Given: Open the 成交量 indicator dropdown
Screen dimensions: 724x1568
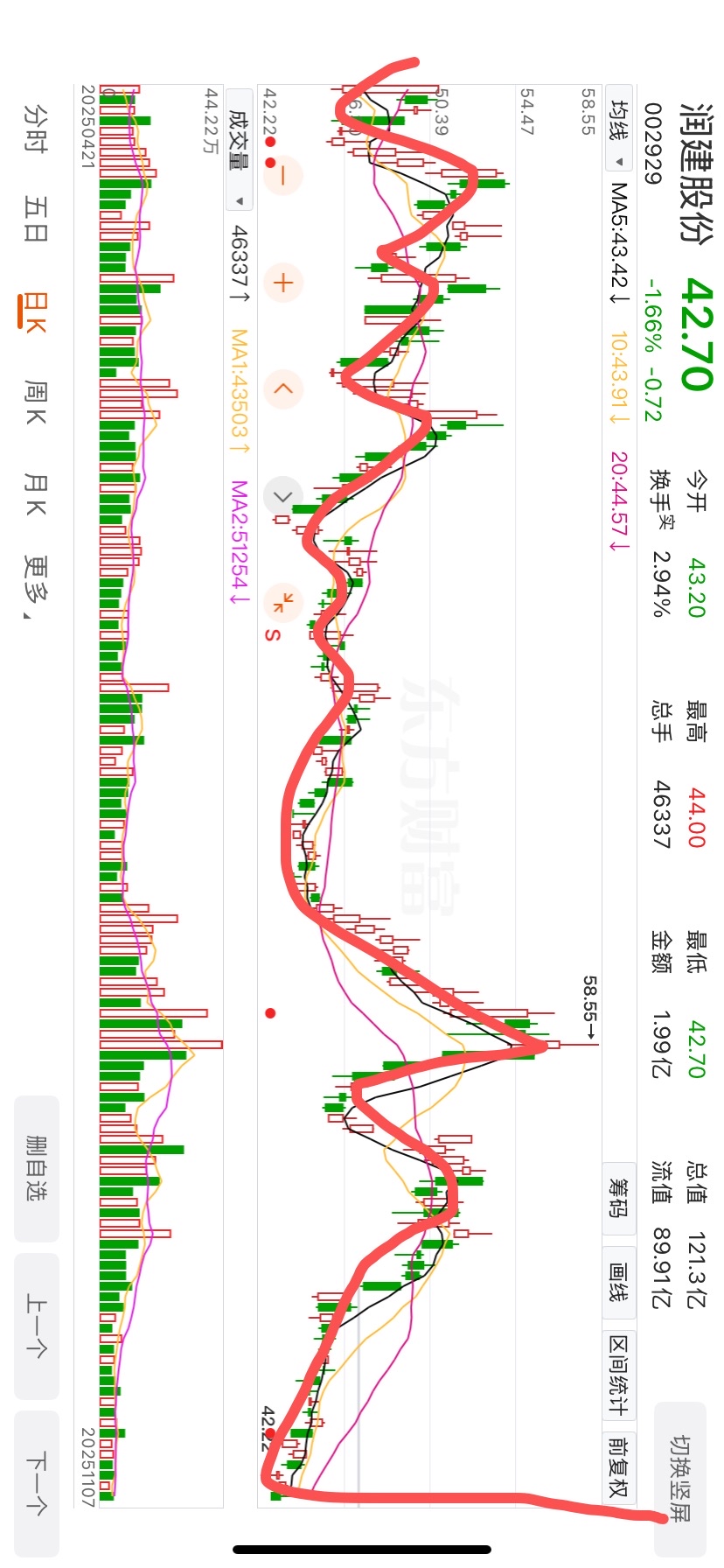Looking at the screenshot, I should [x=239, y=148].
